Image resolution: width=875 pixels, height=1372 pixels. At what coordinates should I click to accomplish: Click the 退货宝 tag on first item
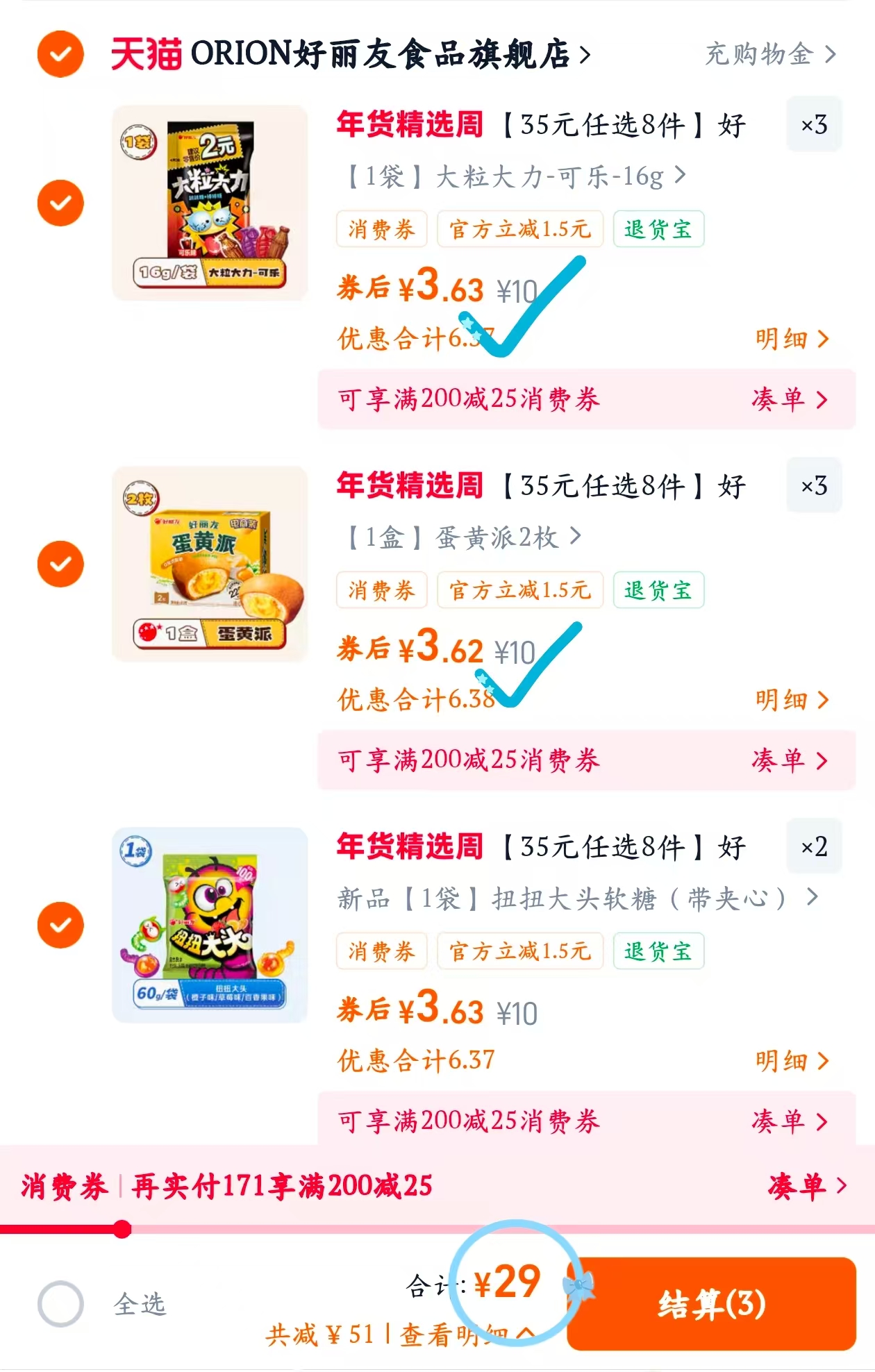click(660, 229)
